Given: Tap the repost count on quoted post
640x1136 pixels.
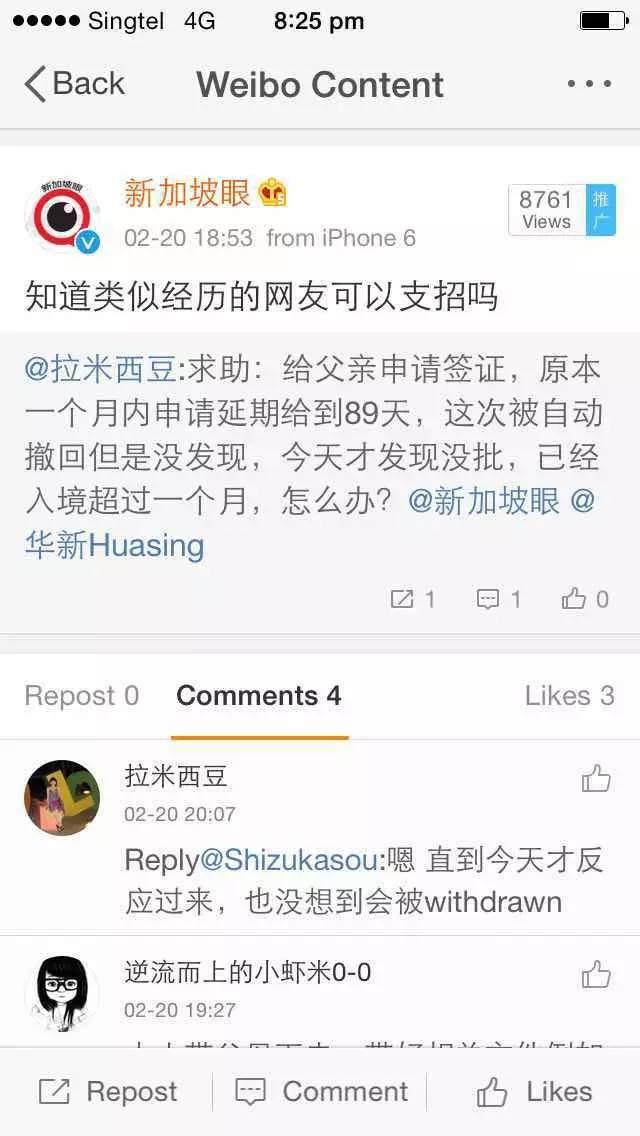Looking at the screenshot, I should 412,599.
